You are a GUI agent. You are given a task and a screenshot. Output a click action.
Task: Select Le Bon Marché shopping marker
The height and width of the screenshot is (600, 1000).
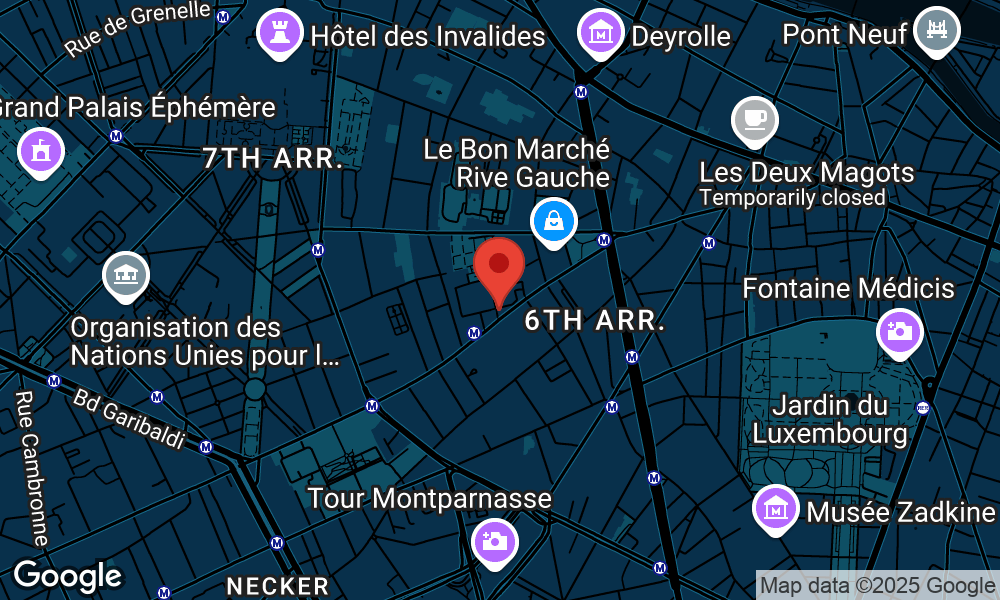(554, 221)
